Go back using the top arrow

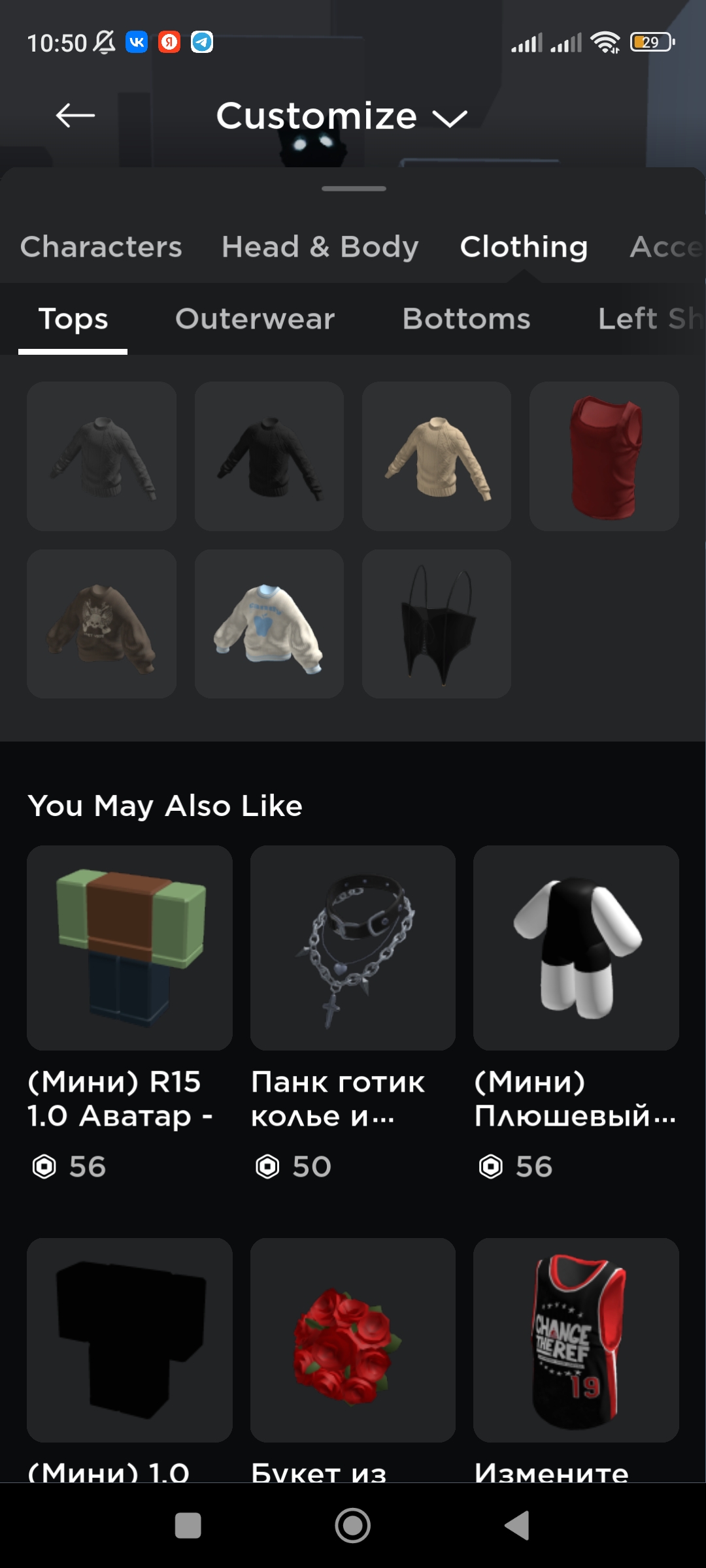[x=76, y=116]
